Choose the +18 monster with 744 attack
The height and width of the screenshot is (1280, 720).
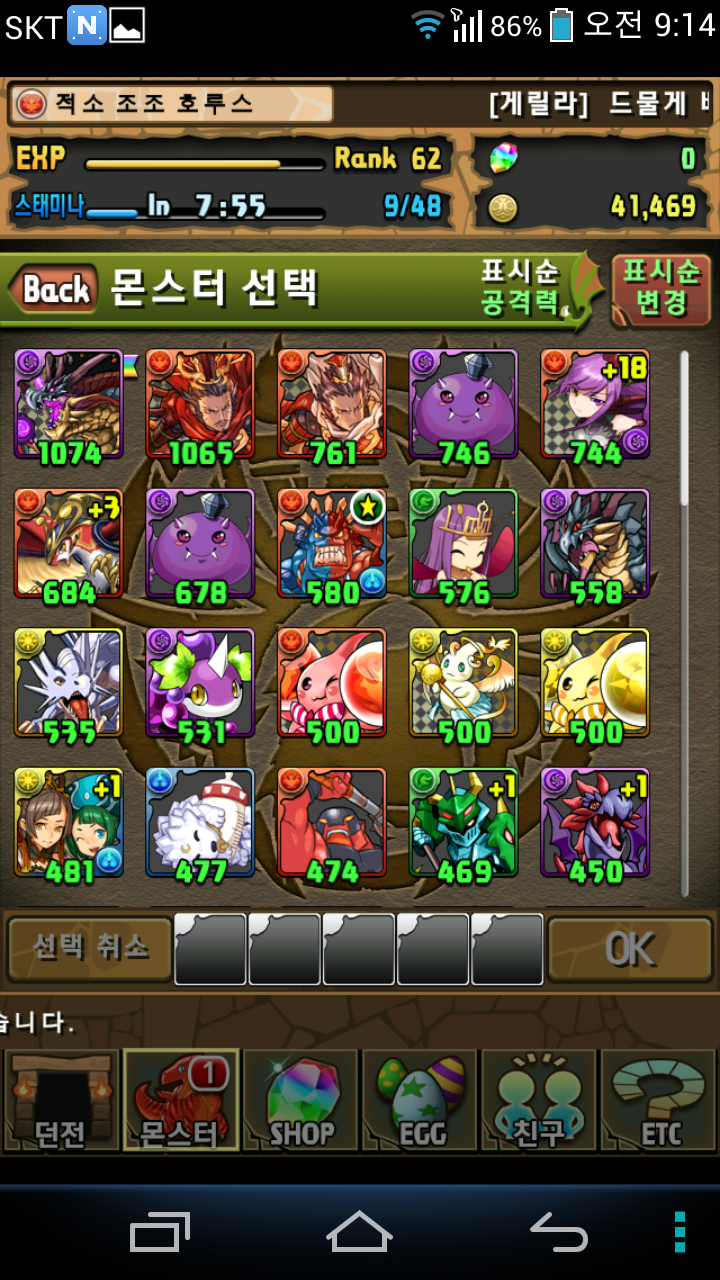coord(595,405)
